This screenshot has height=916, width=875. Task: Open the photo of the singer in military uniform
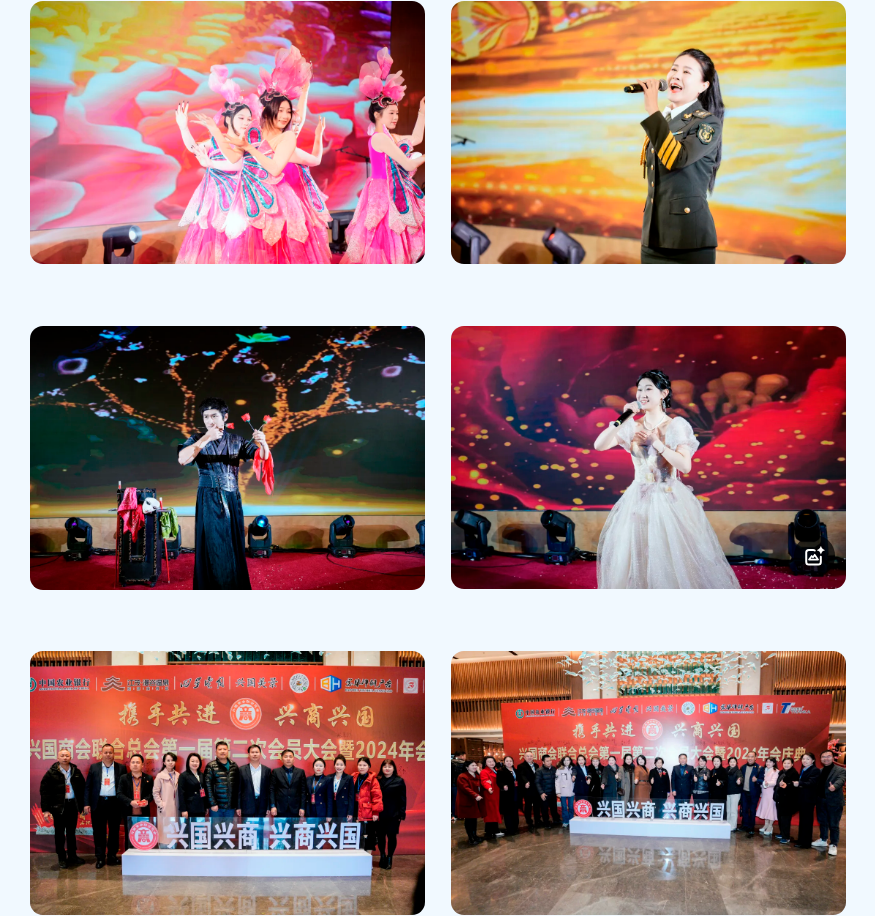coord(648,132)
